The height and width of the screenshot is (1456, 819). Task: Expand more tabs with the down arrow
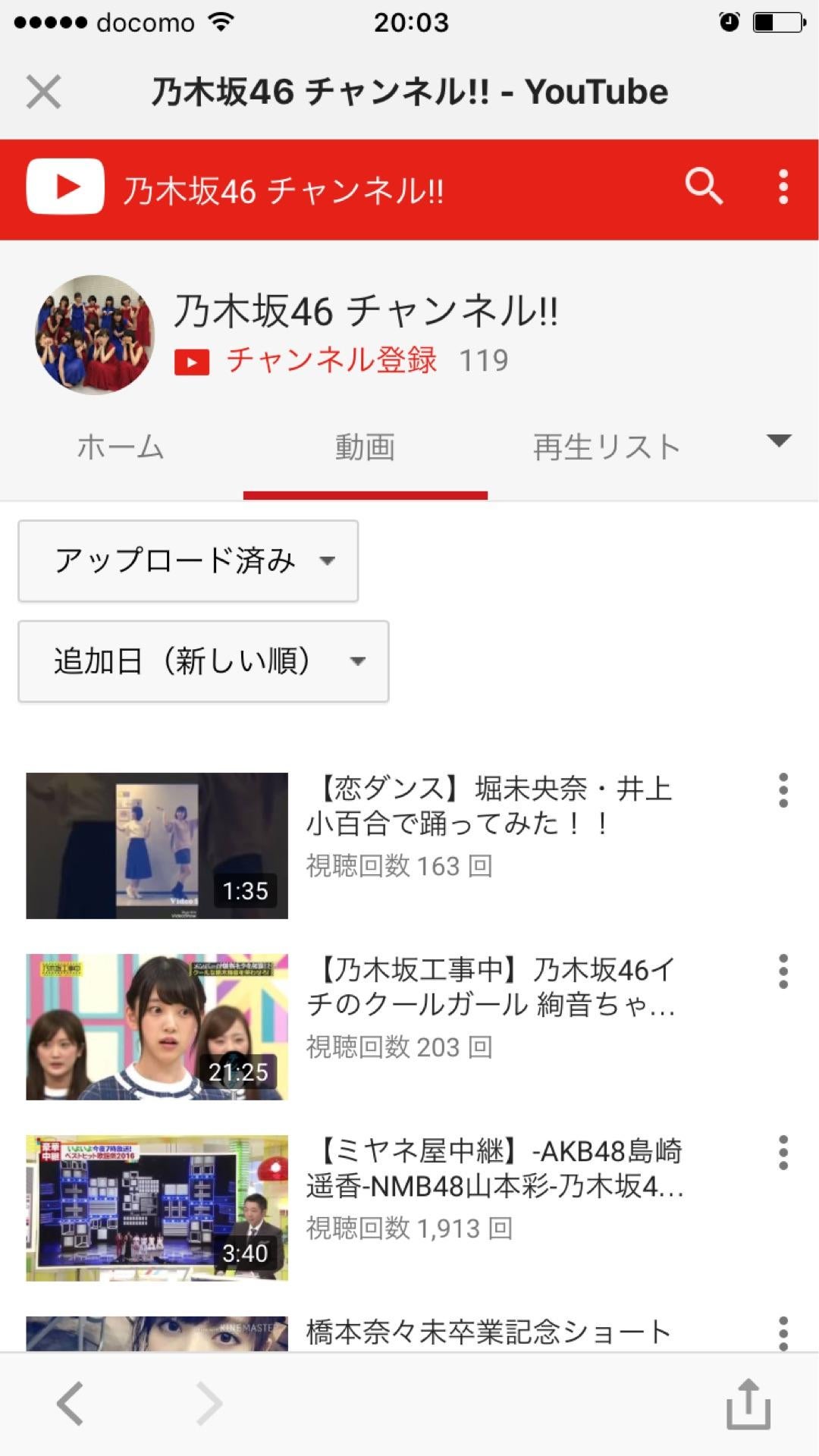[779, 441]
